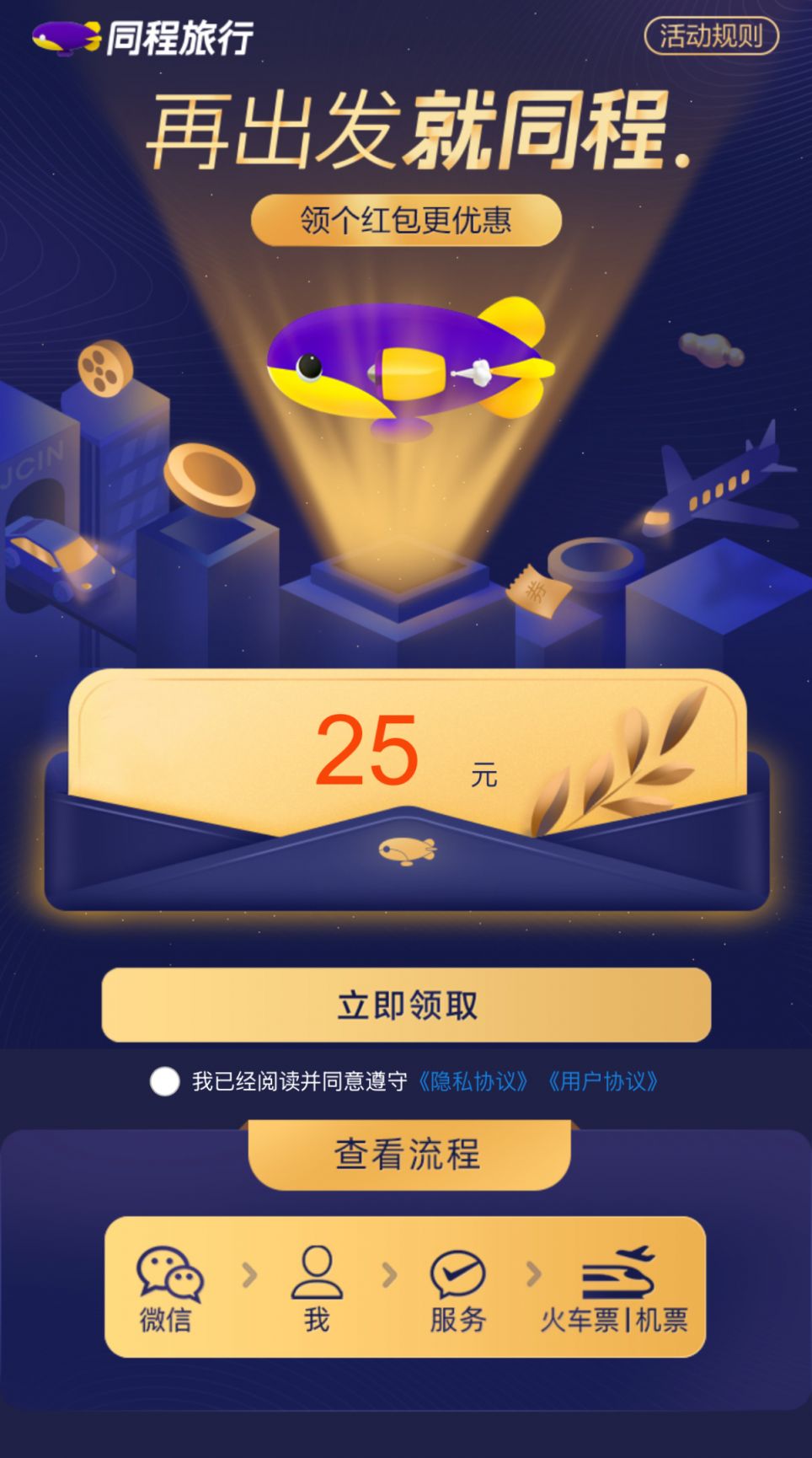812x1458 pixels.
Task: Check the agreement consent circle
Action: click(x=164, y=1081)
